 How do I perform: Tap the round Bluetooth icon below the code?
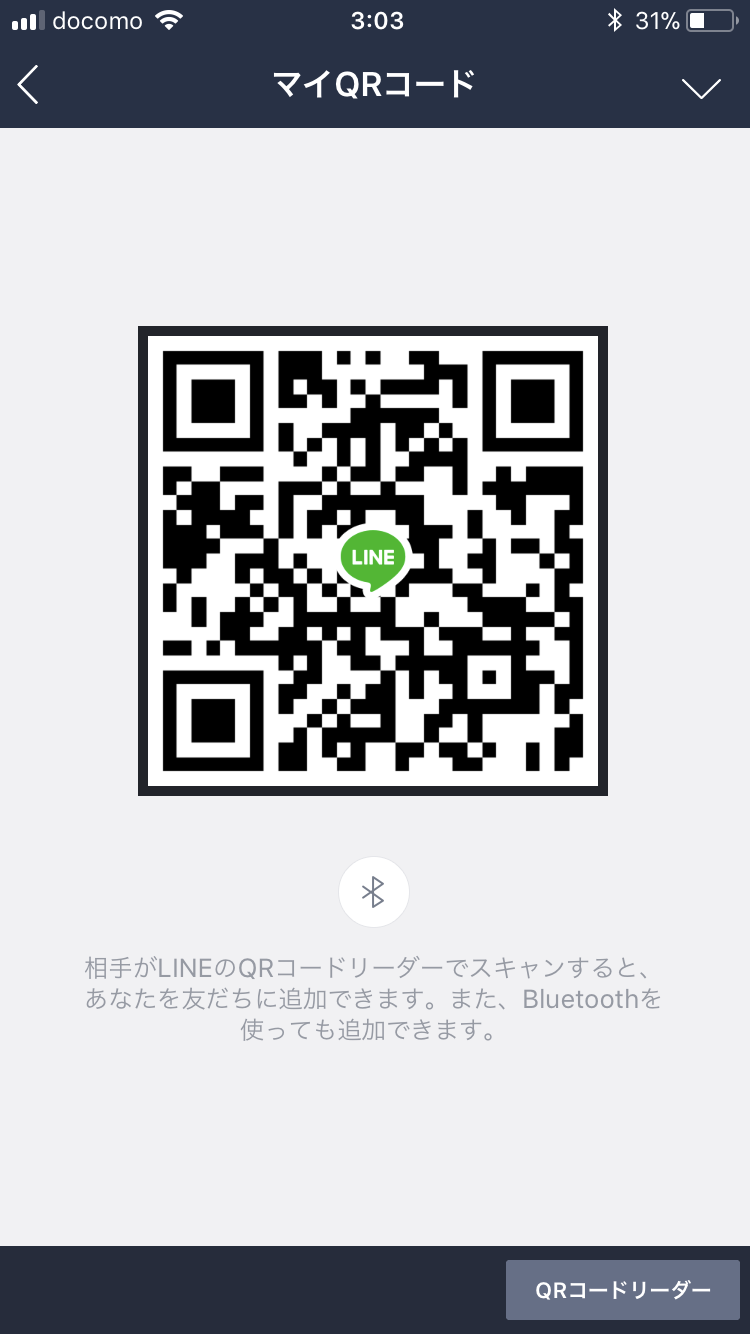point(374,892)
